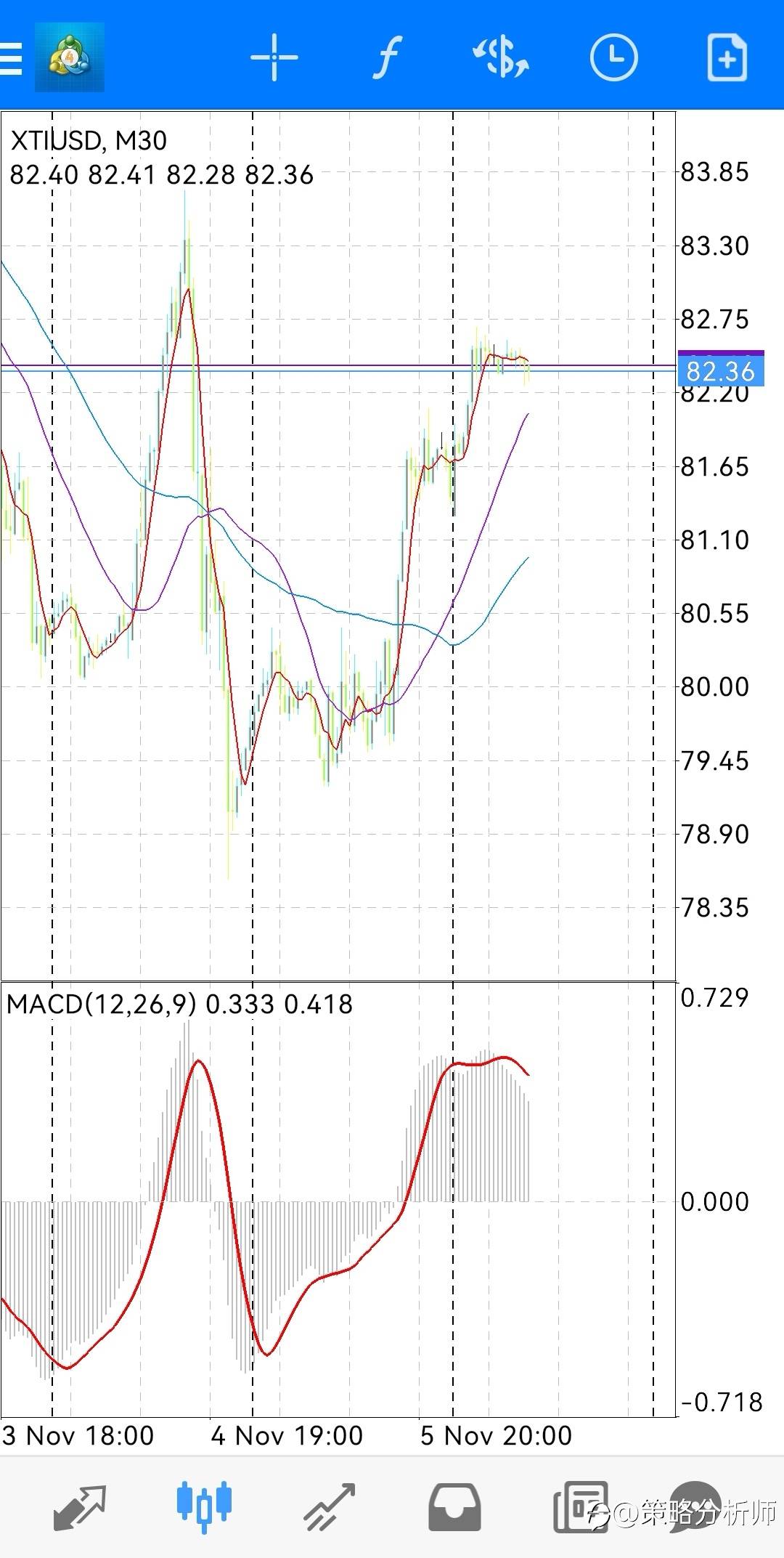Select the Chart tab
784x1558 pixels.
point(204,1506)
